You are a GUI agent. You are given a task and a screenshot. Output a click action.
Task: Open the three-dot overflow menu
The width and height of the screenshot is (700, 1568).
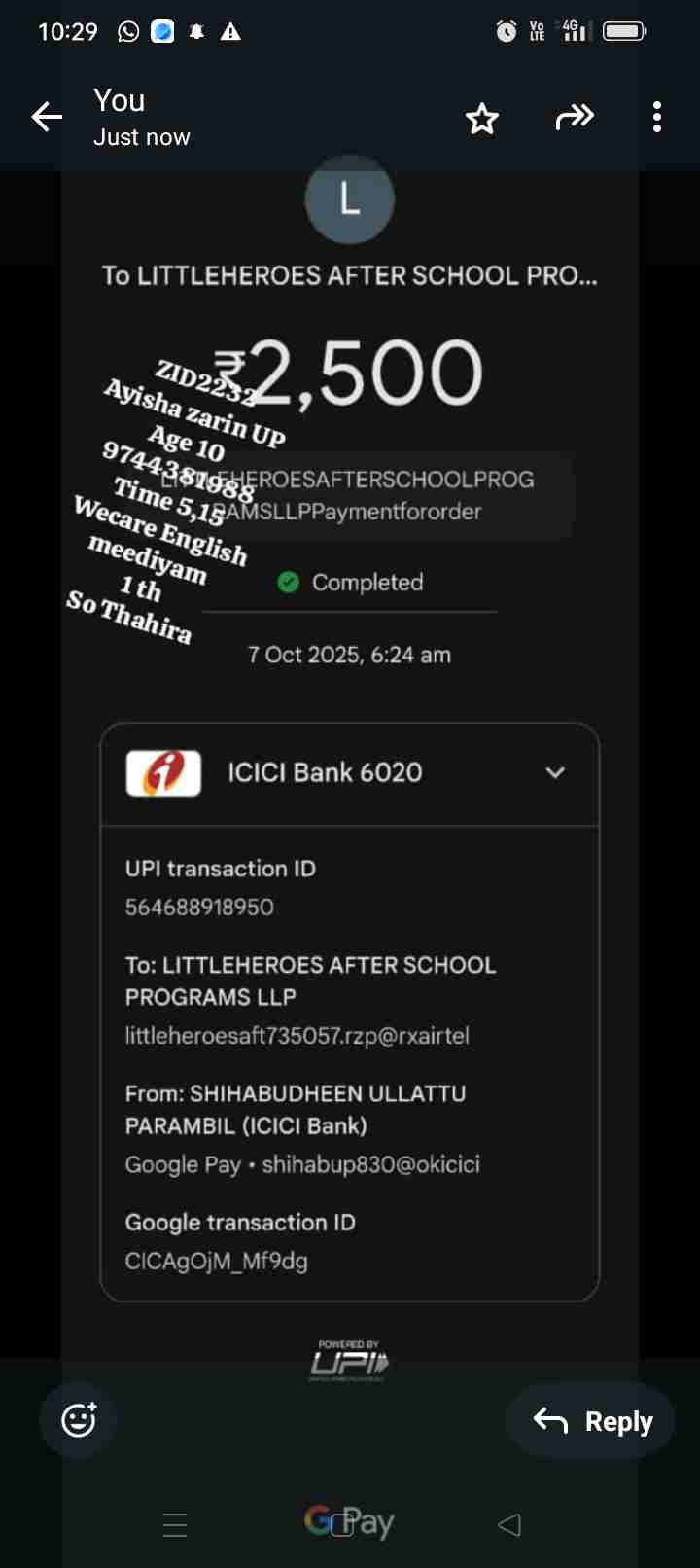pyautogui.click(x=657, y=118)
